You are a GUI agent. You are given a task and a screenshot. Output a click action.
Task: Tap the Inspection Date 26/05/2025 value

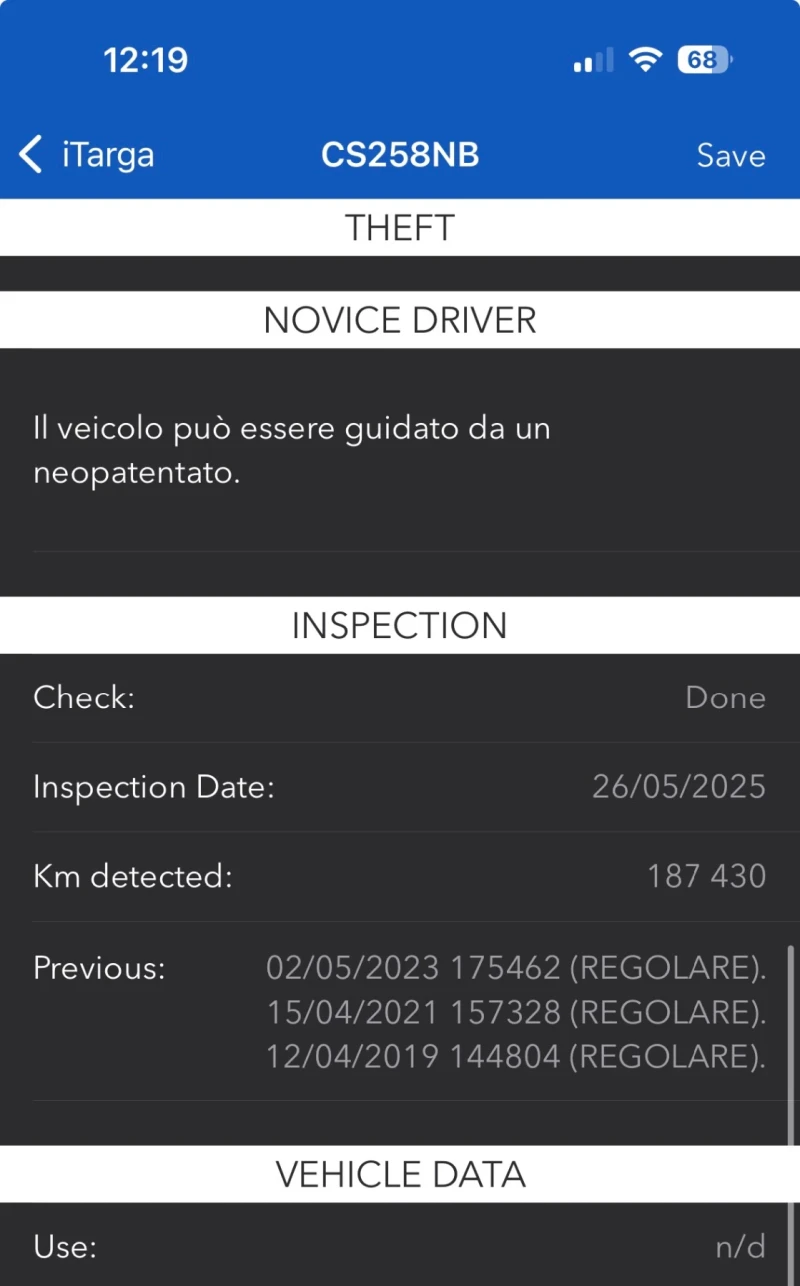pos(678,787)
